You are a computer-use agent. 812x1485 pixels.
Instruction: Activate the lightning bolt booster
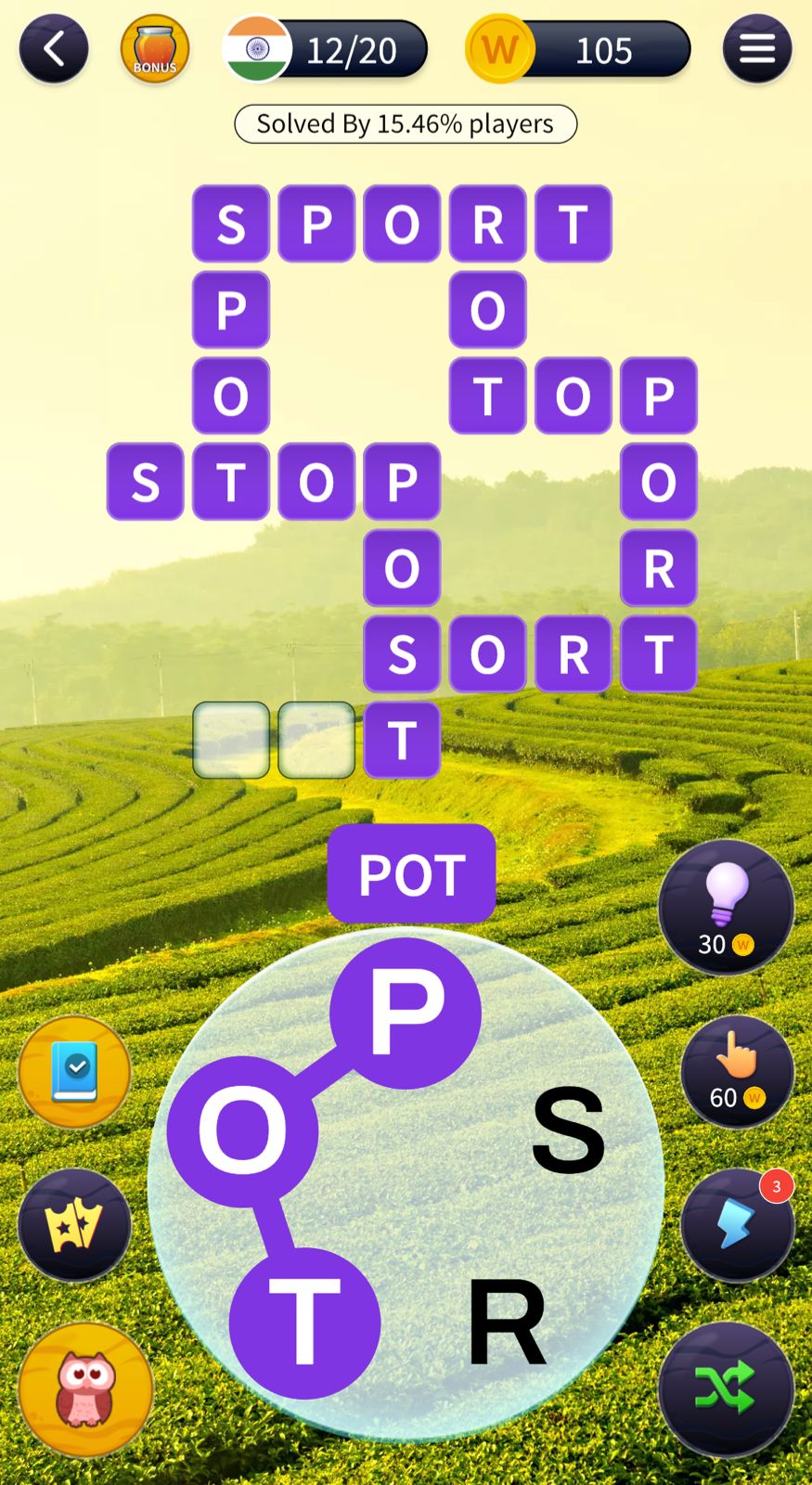point(737,1225)
